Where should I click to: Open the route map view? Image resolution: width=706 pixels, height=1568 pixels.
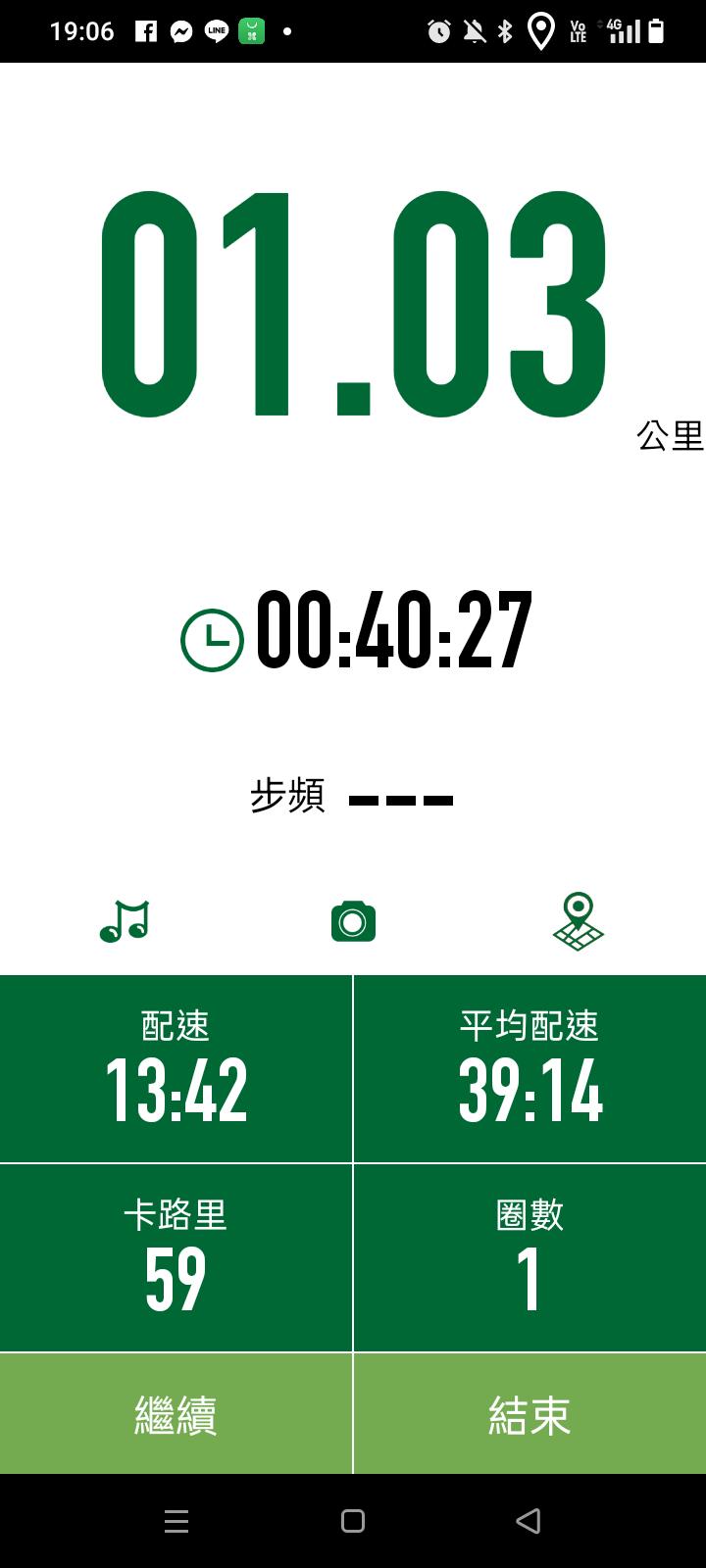tap(579, 921)
